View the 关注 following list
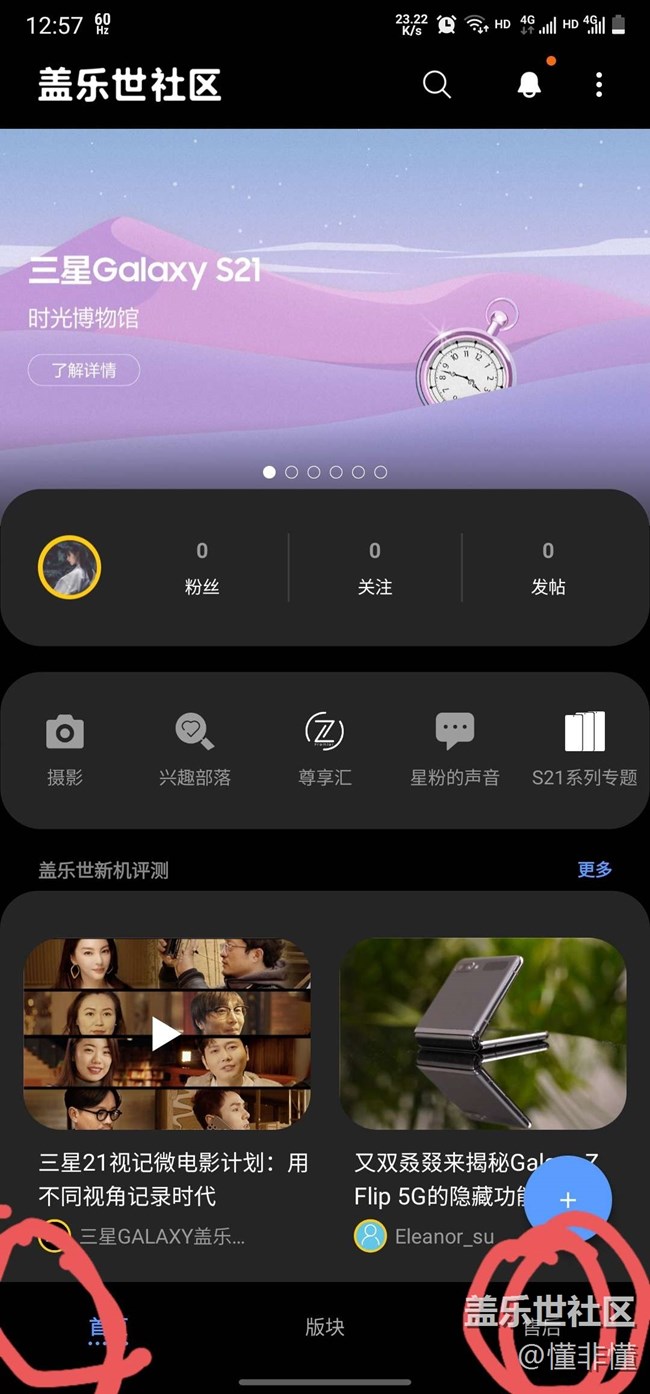 click(375, 567)
